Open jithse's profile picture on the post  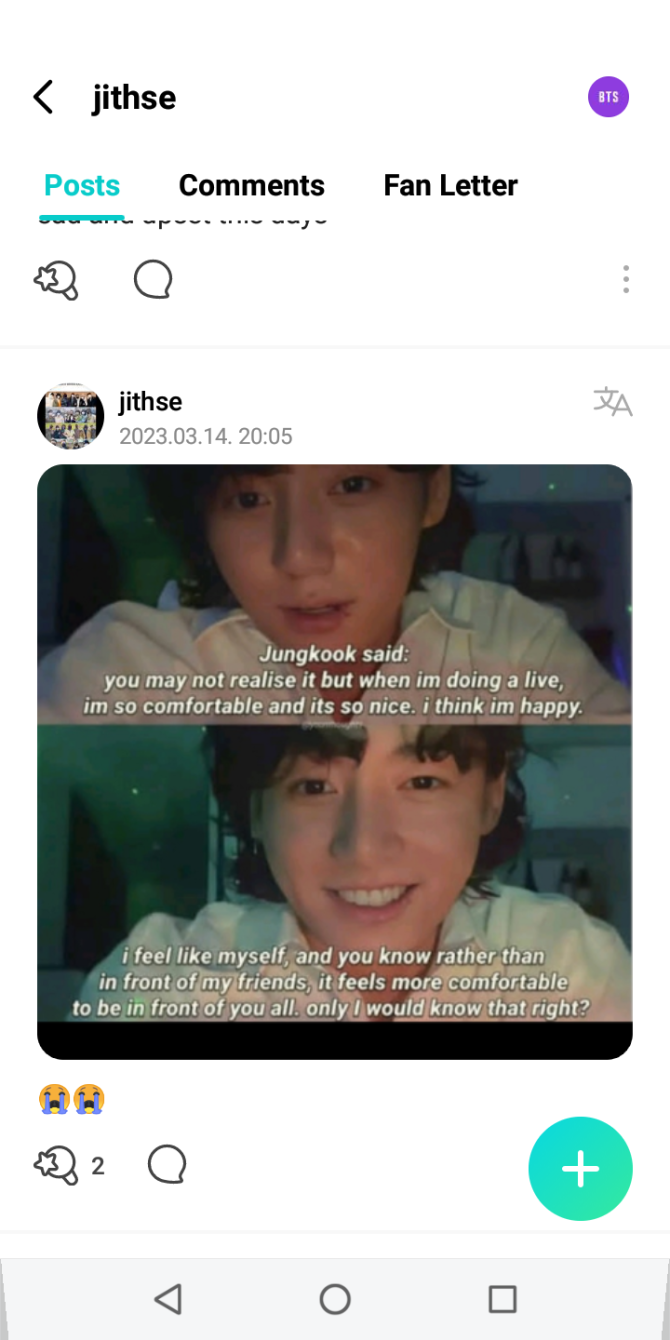click(70, 415)
